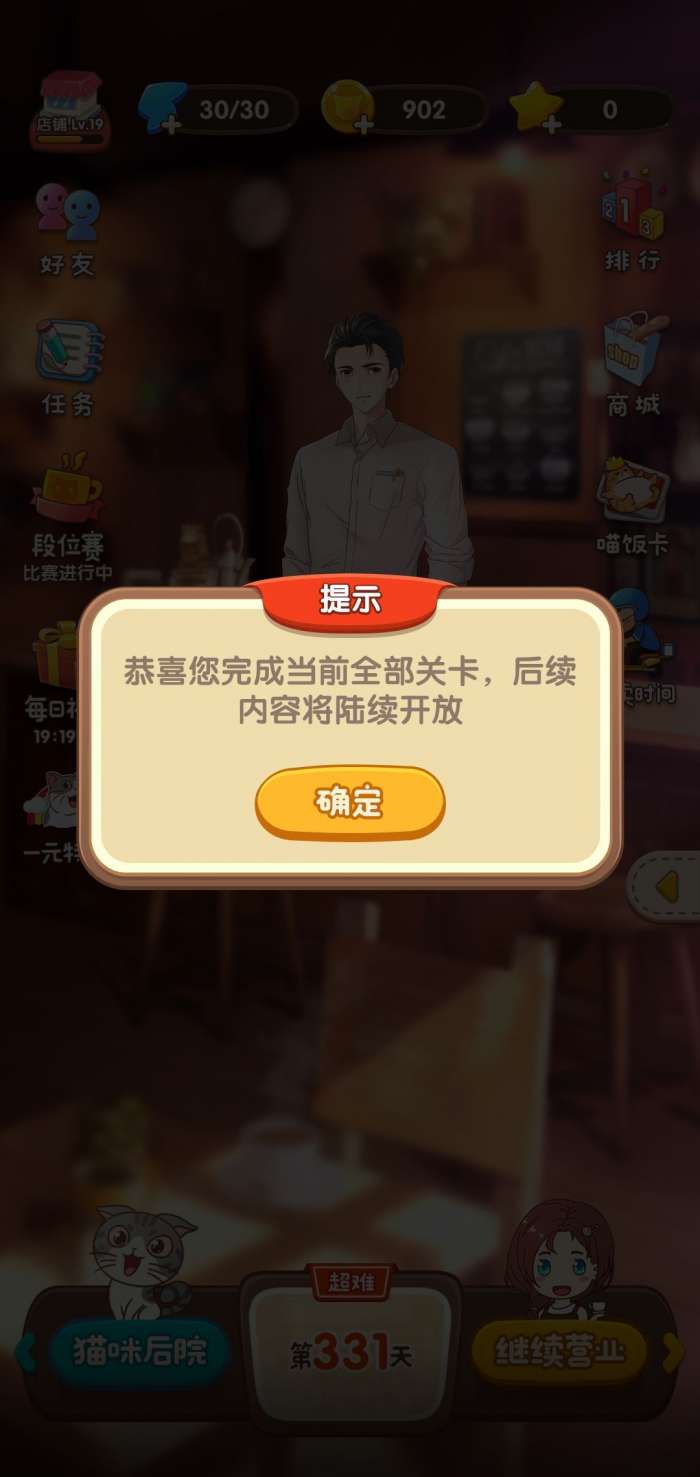Image resolution: width=700 pixels, height=1477 pixels.
Task: Open the 店铺 Lv.19 shop profile
Action: 70,110
